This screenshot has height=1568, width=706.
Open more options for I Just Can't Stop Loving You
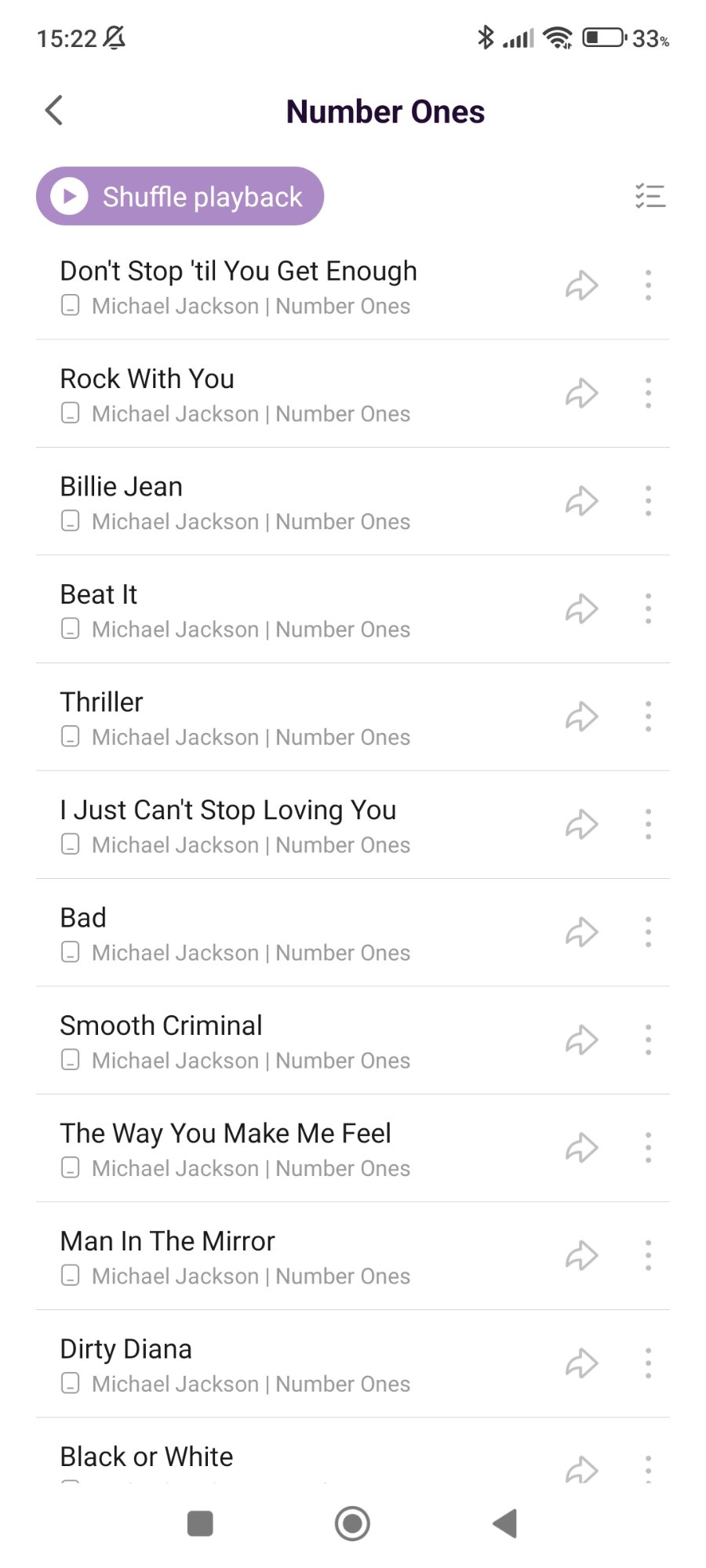click(648, 825)
